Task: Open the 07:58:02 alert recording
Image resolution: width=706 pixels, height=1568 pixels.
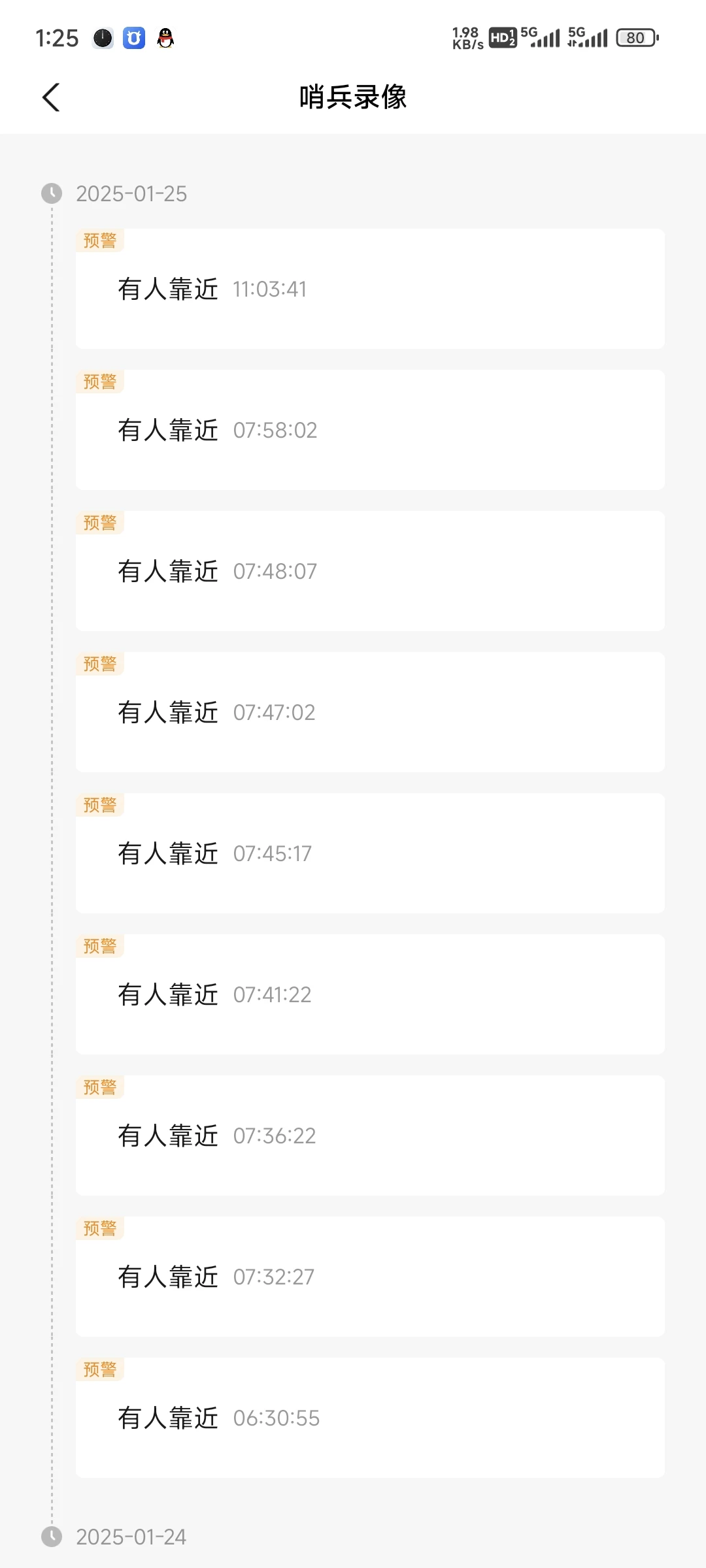Action: (370, 430)
